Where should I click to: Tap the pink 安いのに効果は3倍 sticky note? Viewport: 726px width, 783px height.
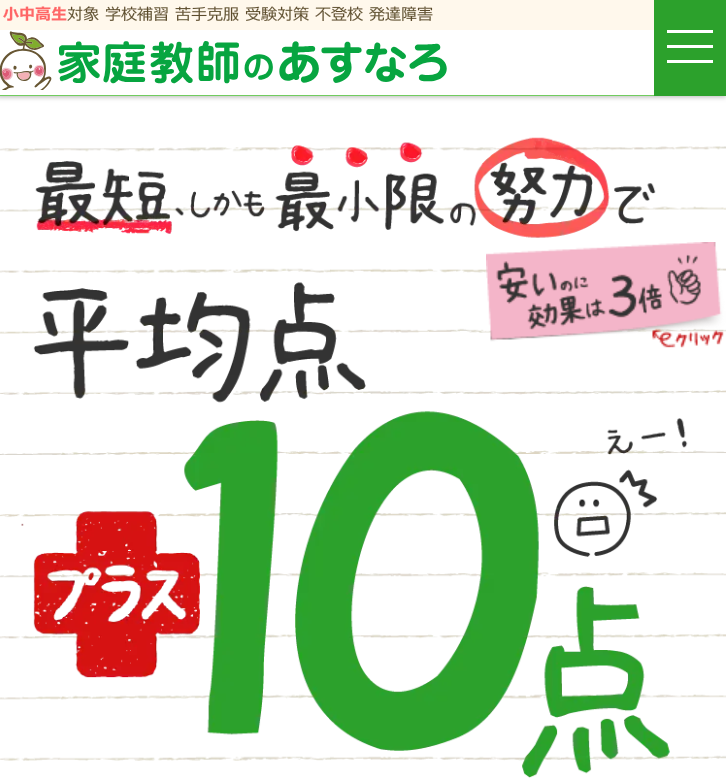pyautogui.click(x=602, y=288)
